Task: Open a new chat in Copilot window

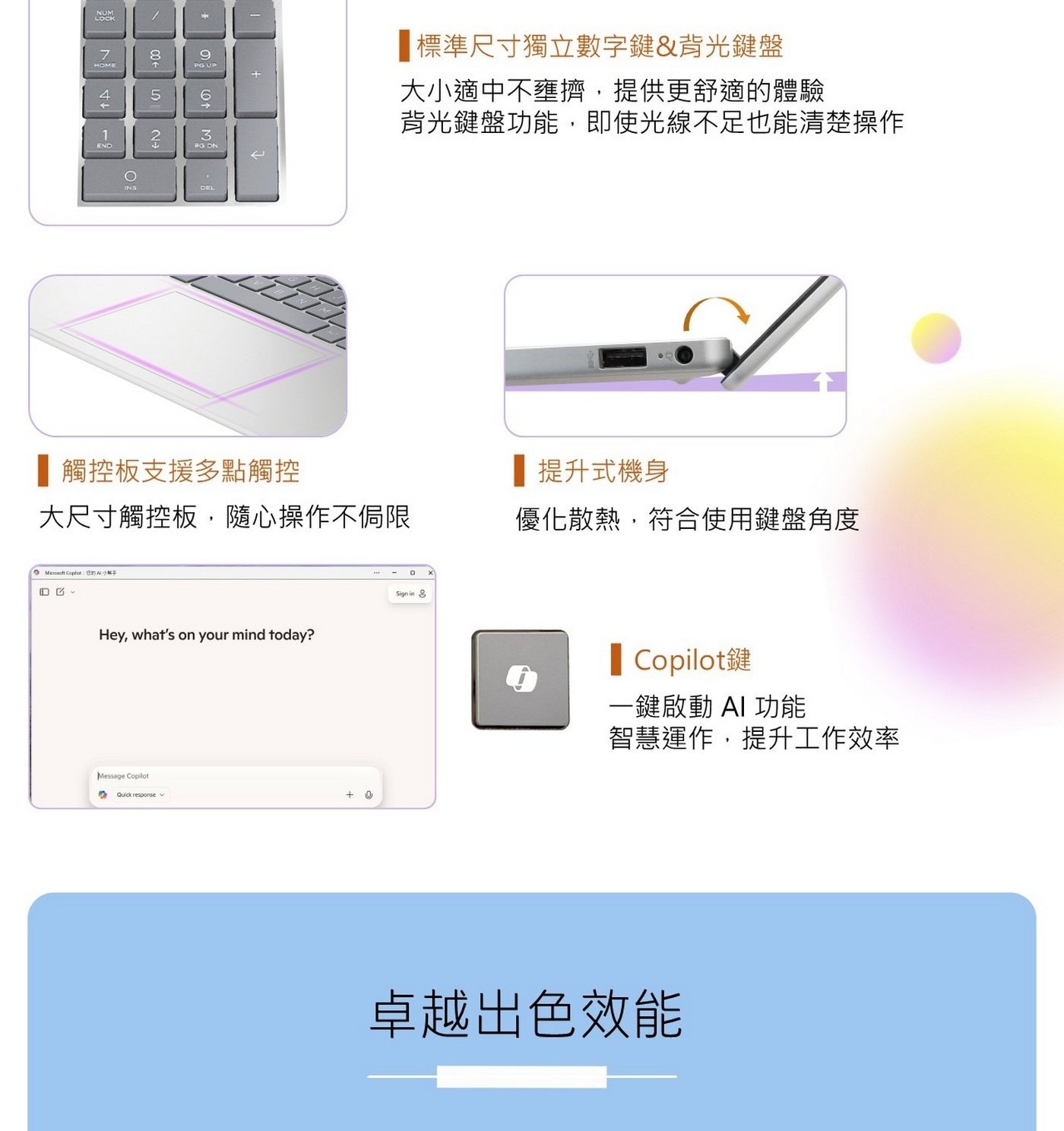Action: click(x=59, y=591)
